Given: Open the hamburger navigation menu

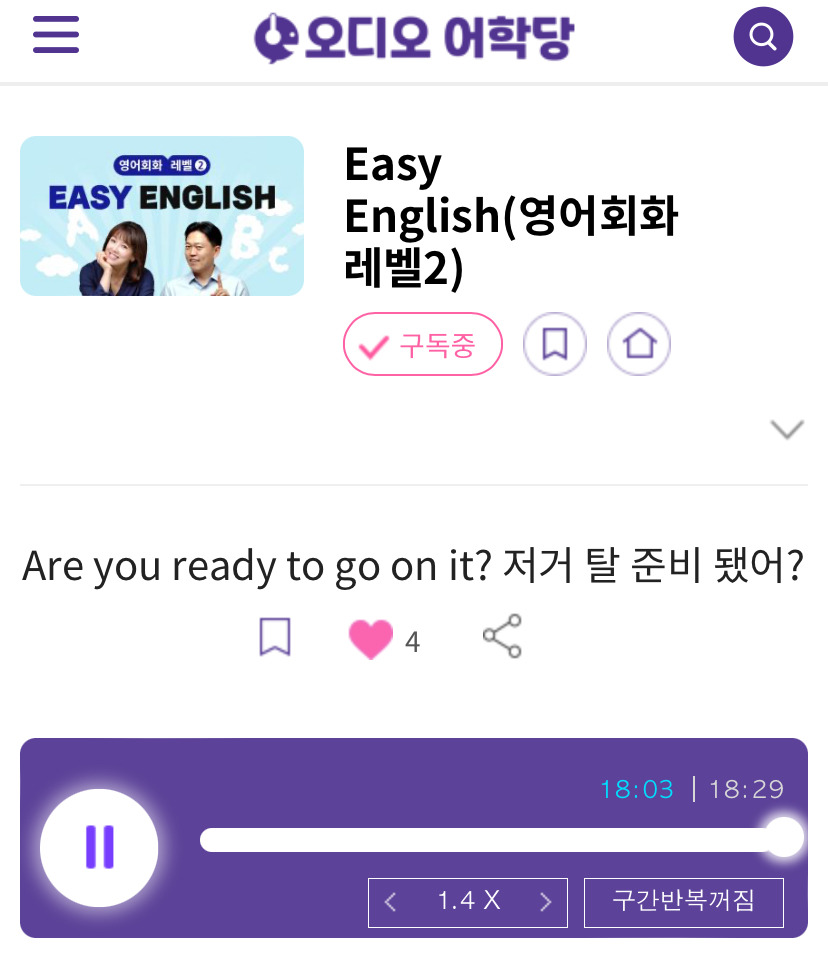Looking at the screenshot, I should 56,36.
